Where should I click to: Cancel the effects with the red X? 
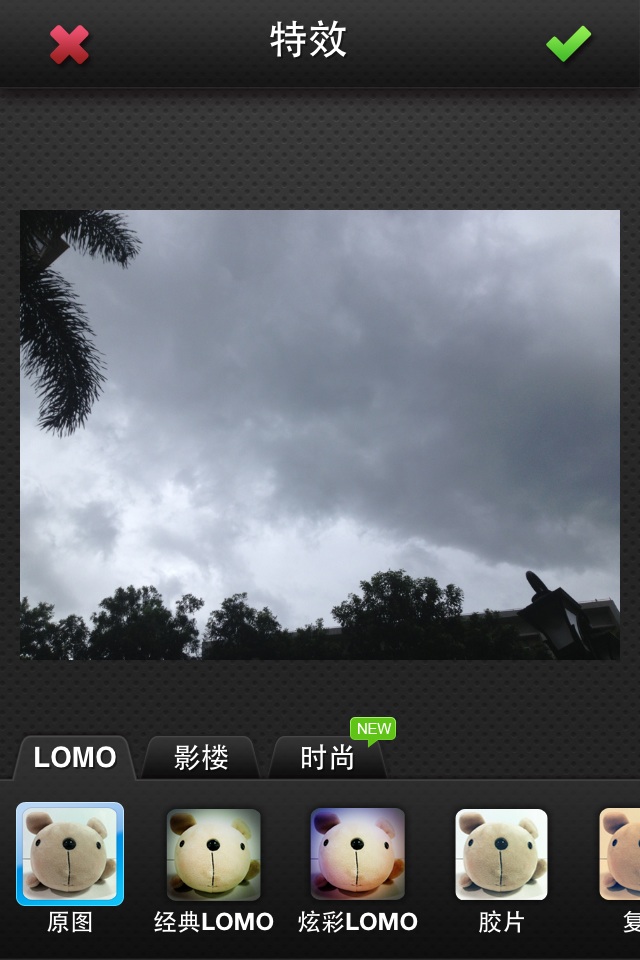(x=69, y=44)
